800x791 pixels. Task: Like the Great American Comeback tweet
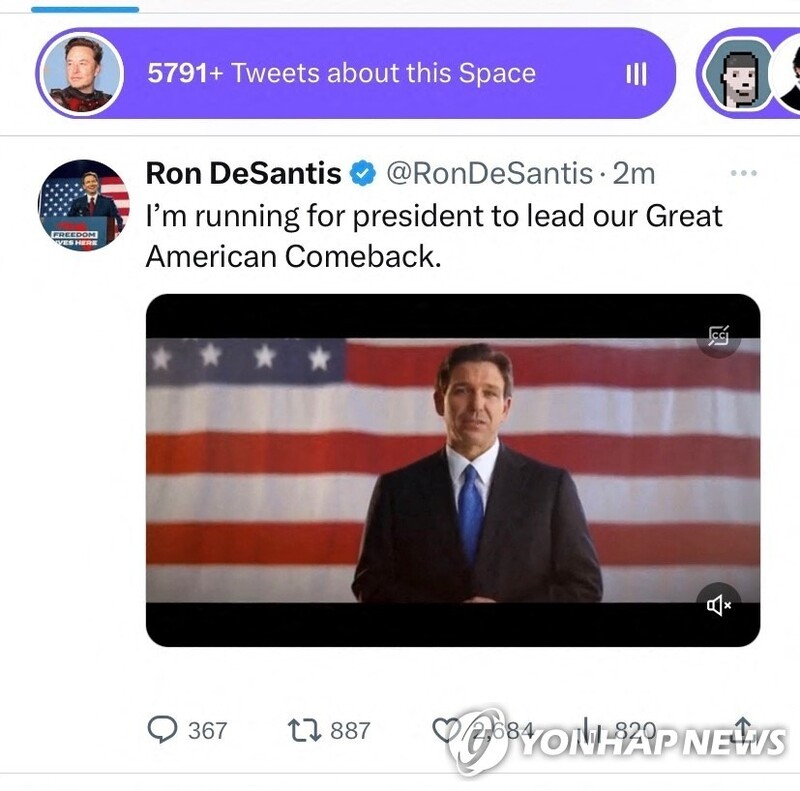447,730
